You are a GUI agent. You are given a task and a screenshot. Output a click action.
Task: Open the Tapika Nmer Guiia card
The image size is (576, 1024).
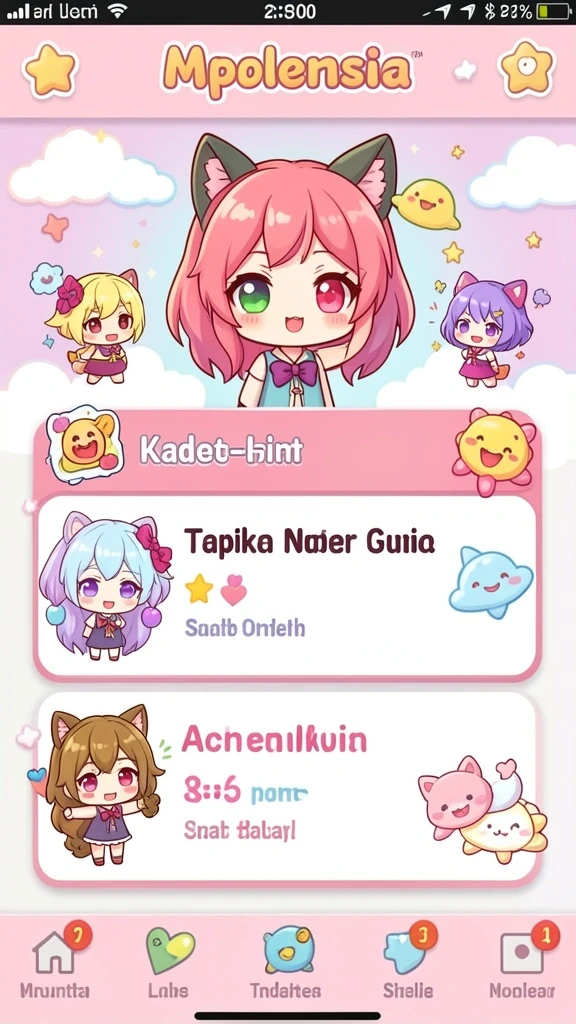[x=287, y=587]
